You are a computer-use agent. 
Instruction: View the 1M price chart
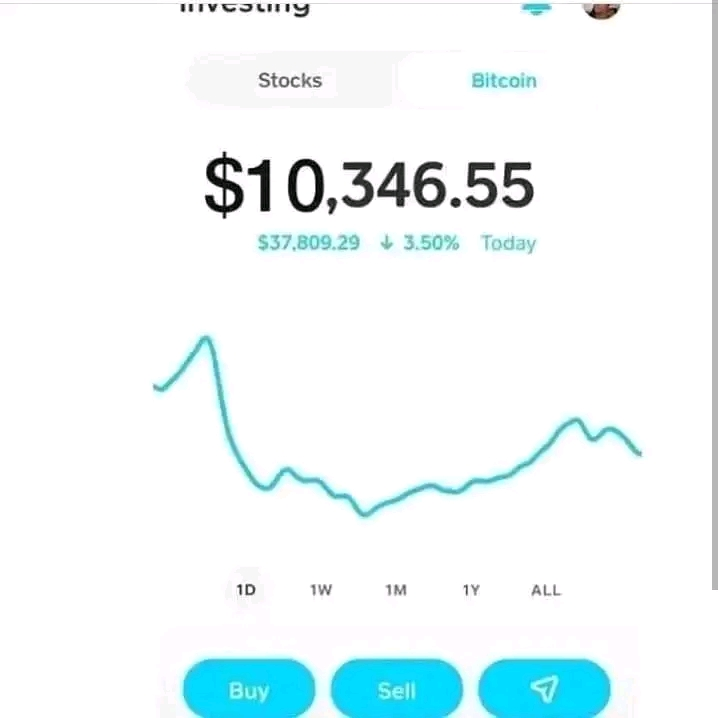(396, 590)
